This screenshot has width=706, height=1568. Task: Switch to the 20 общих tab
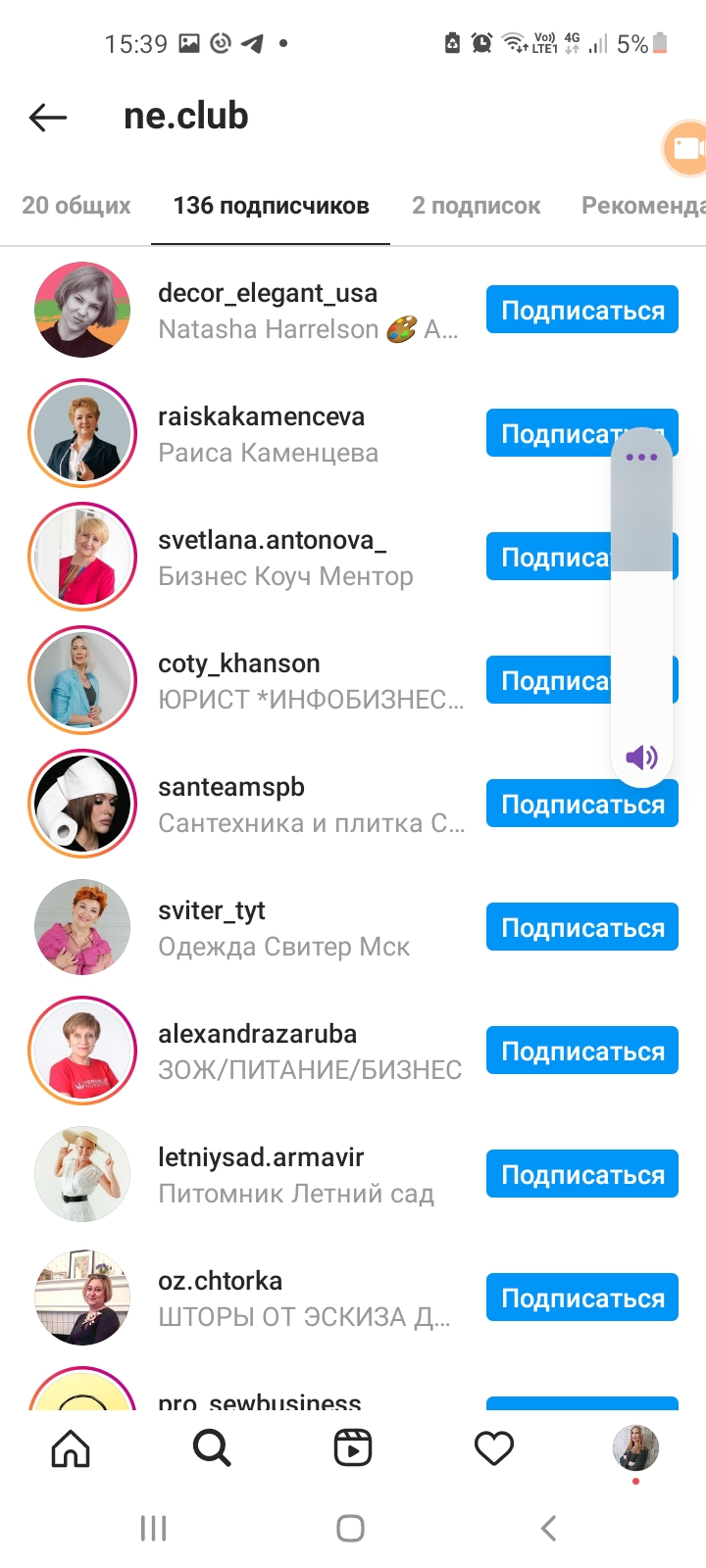point(76,206)
